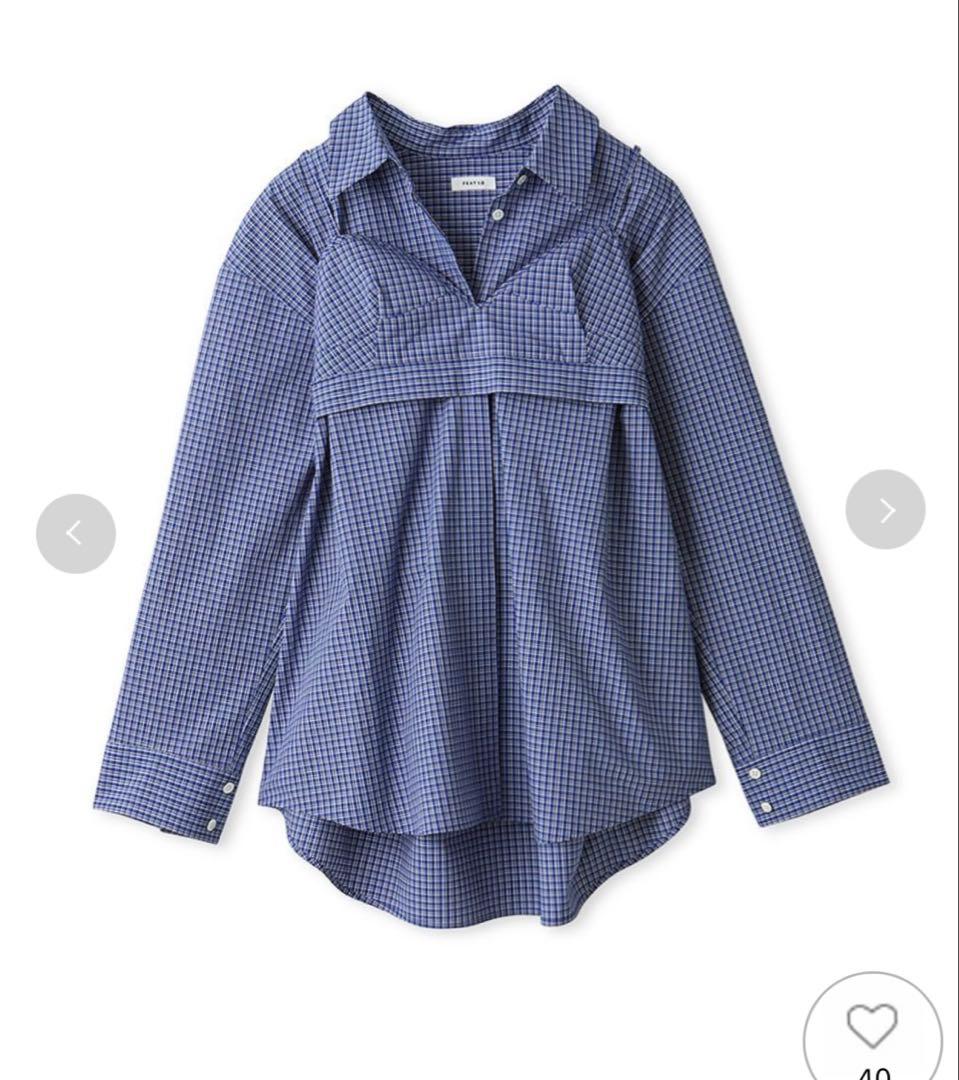Open the checkered shirt product image
Image resolution: width=959 pixels, height=1080 pixels.
click(x=490, y=520)
